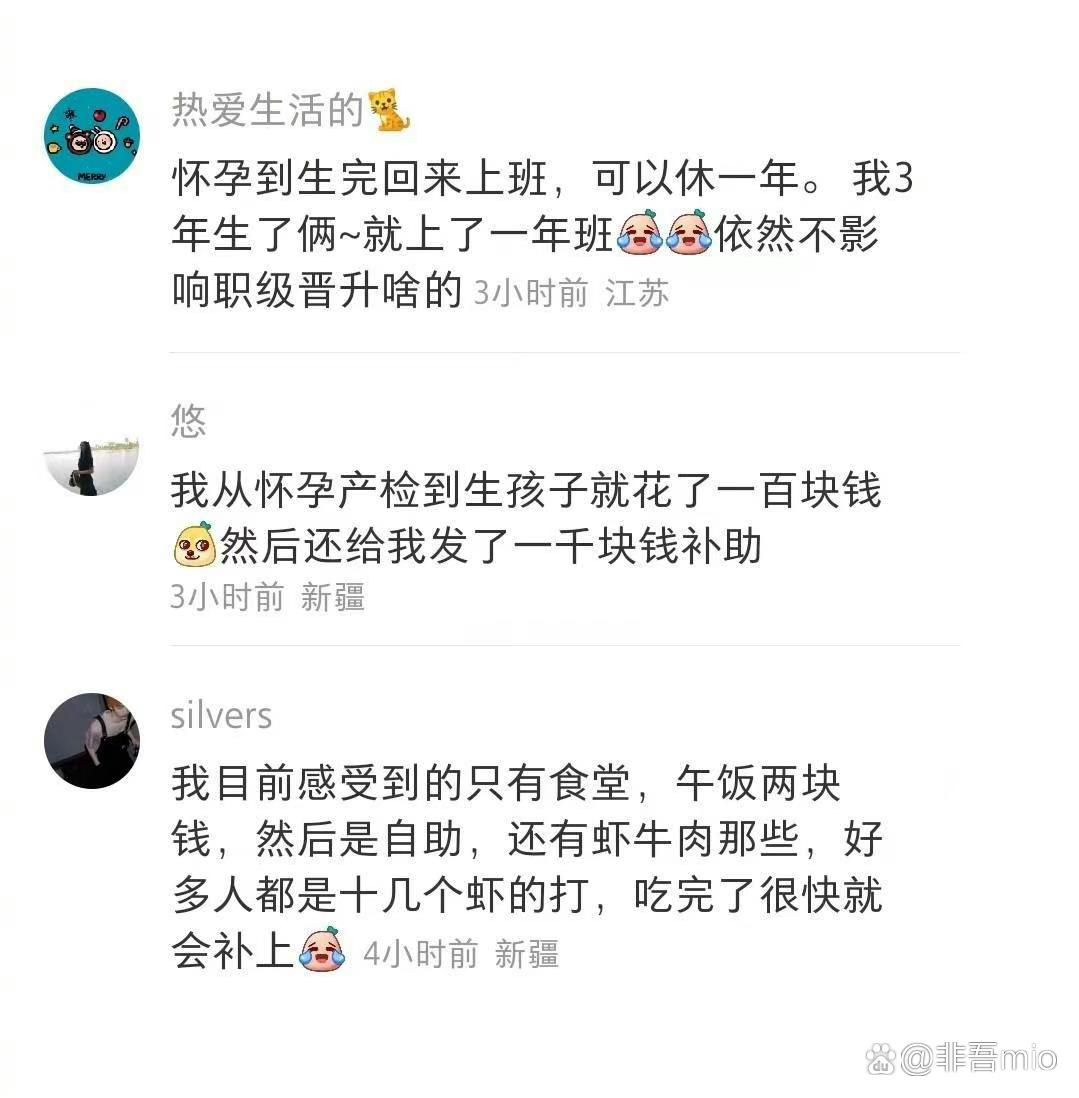
Task: Tap the username 悠
Action: (x=188, y=421)
